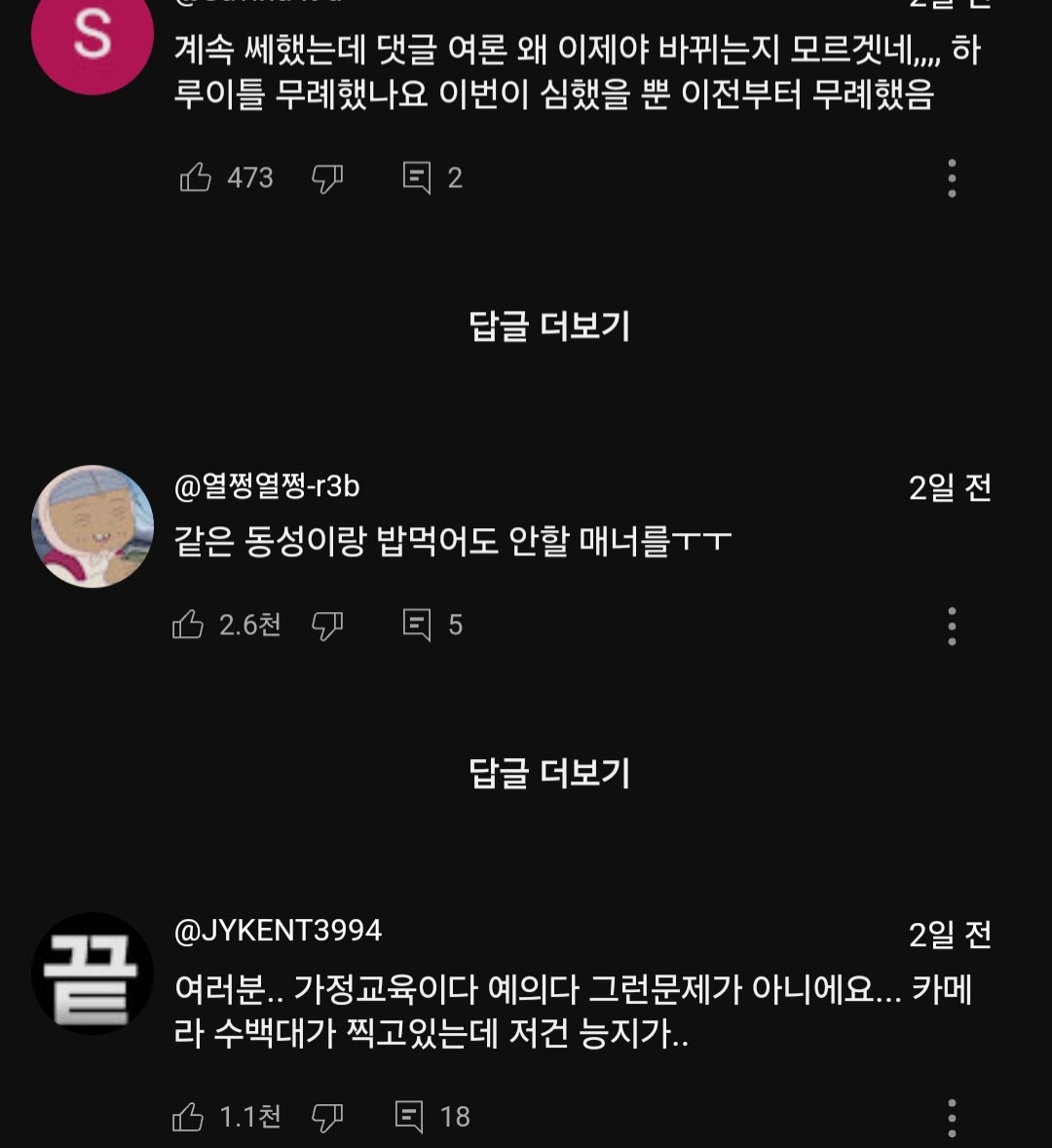The width and height of the screenshot is (1052, 1148).
Task: Open more options for @JYKENT3994's comment
Action: point(952,1118)
